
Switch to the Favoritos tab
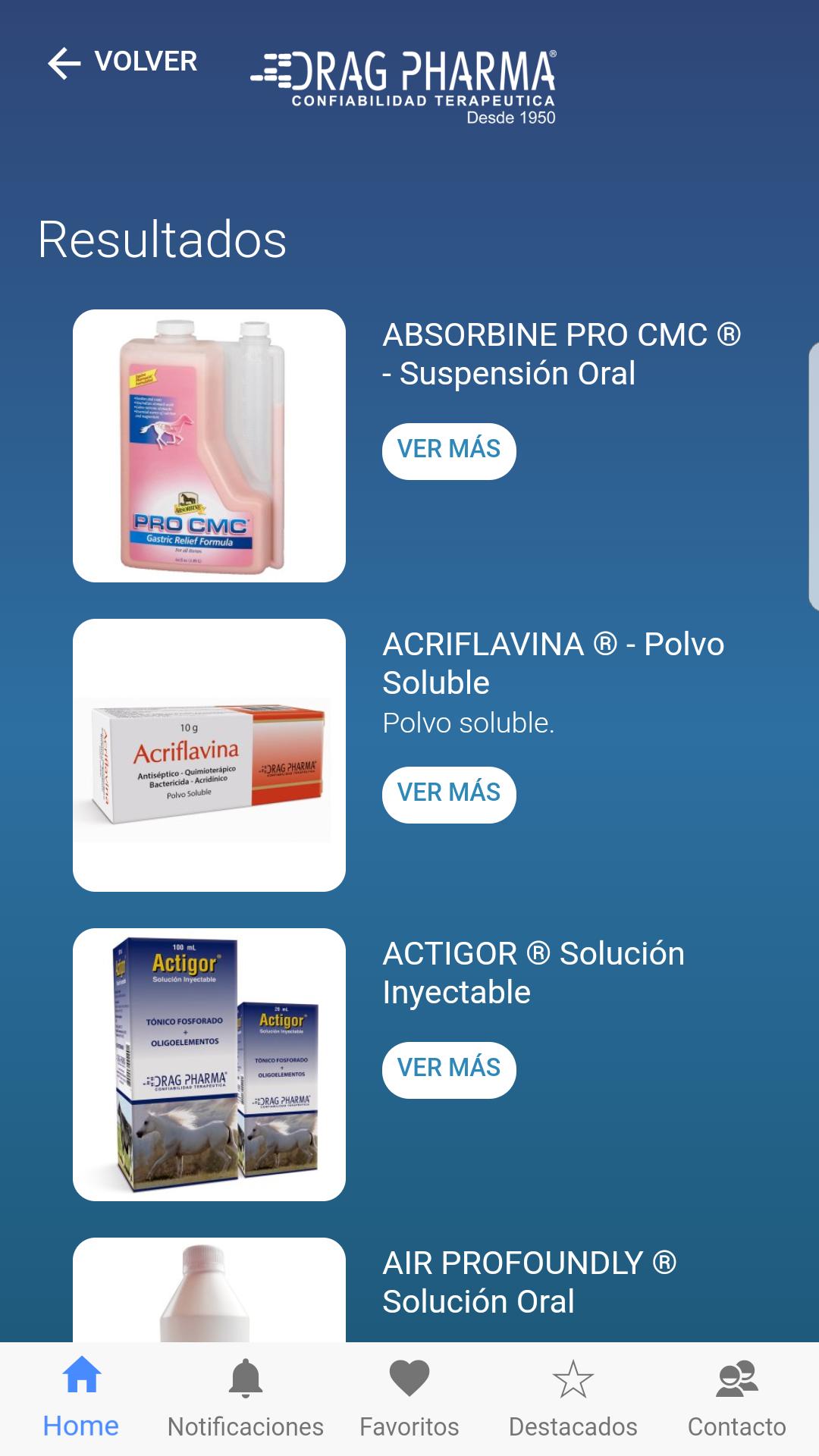(409, 1398)
